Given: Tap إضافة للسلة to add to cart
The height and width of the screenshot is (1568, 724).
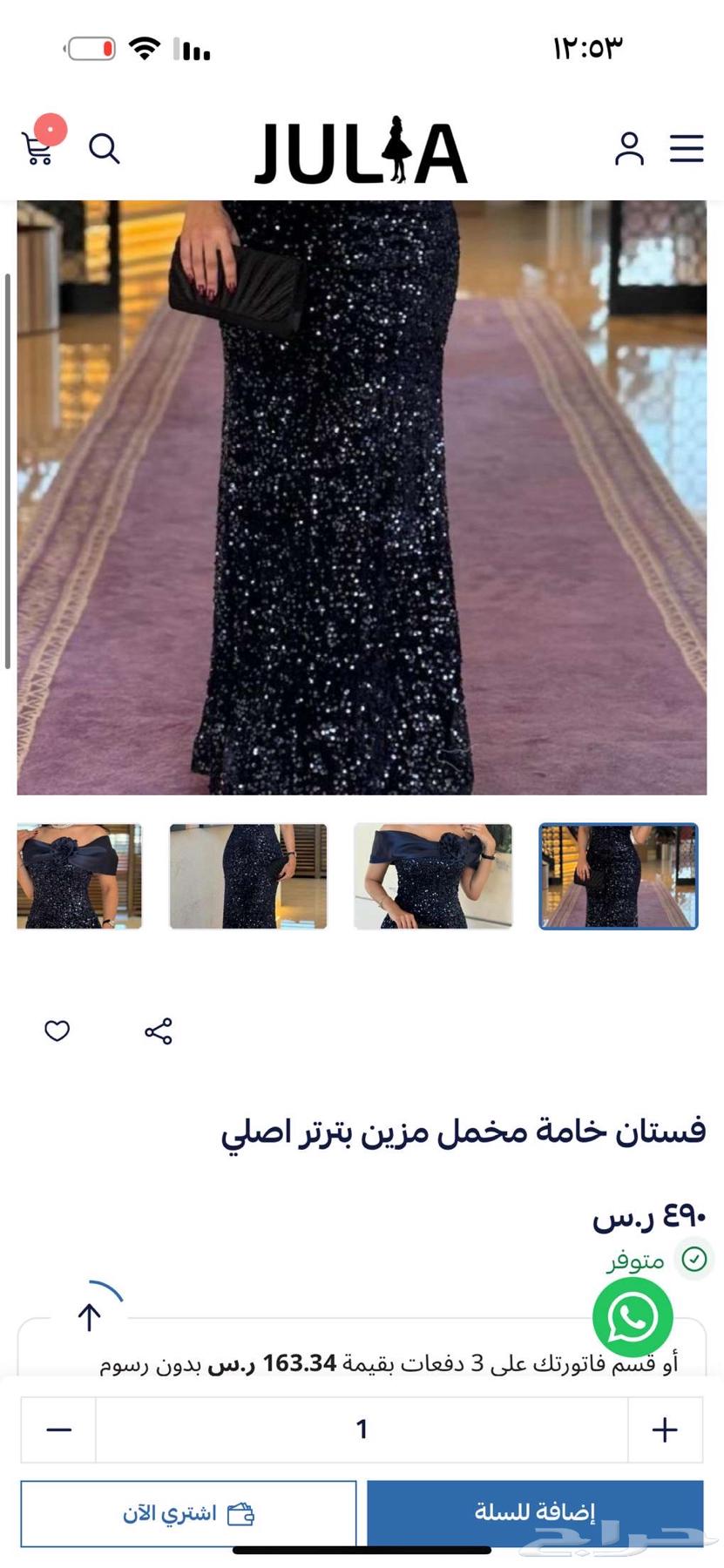Looking at the screenshot, I should point(535,1513).
